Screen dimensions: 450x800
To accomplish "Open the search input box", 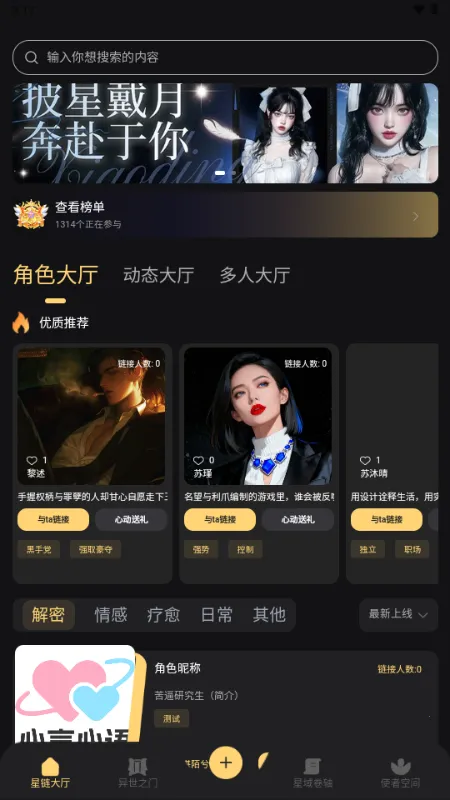I will pos(225,58).
